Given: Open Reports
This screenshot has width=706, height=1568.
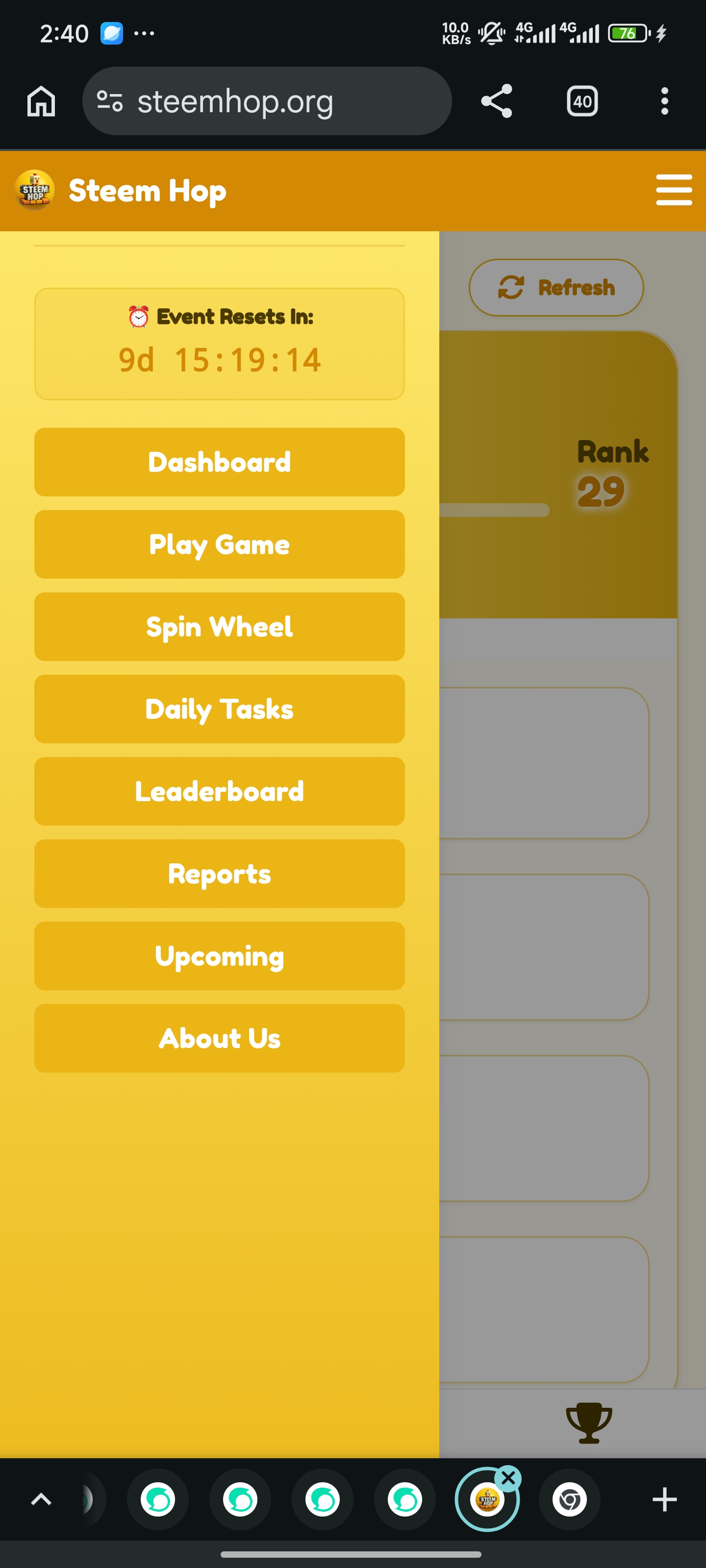Looking at the screenshot, I should 219,874.
